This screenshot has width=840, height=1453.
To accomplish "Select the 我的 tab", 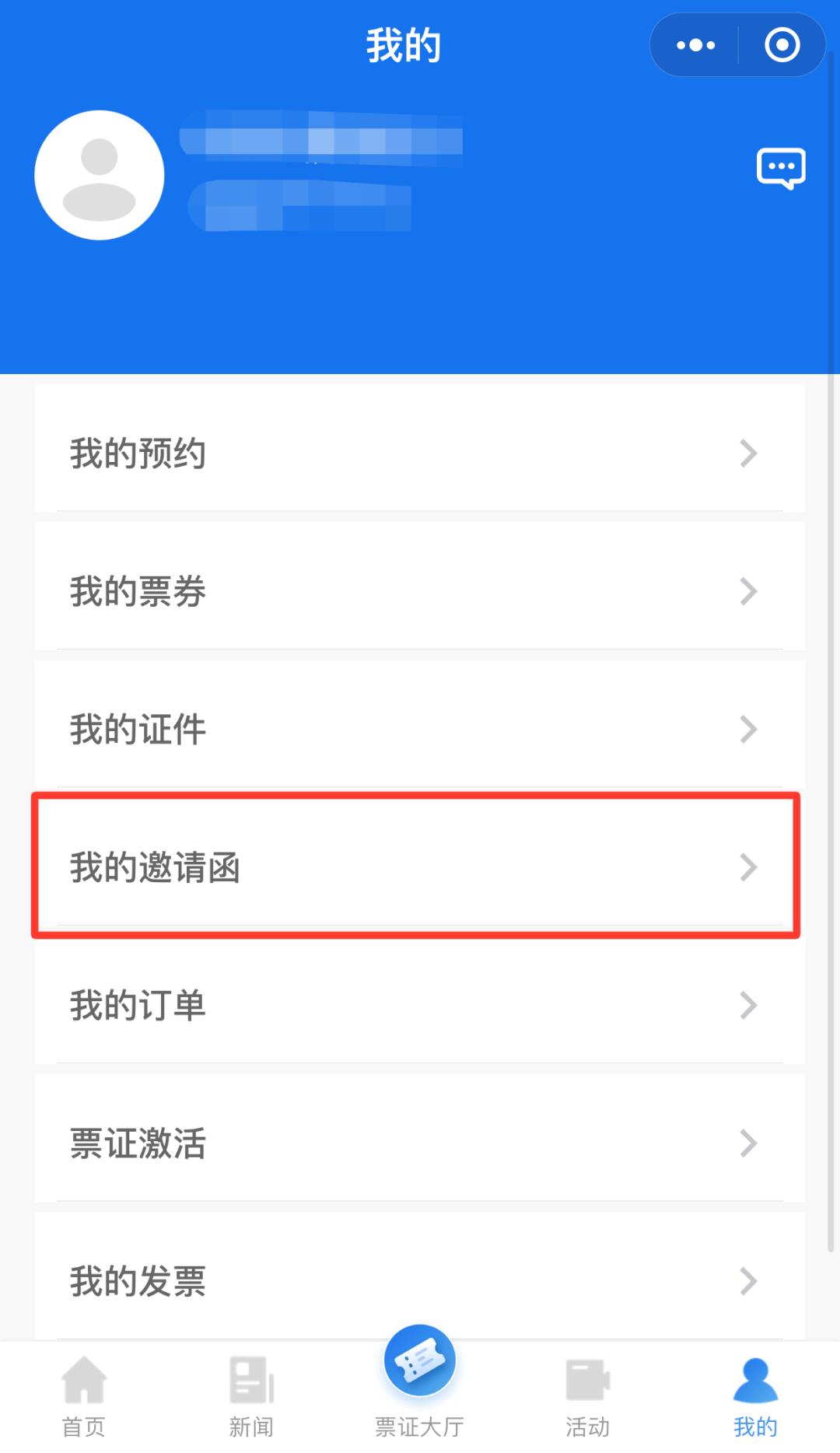I will [755, 1396].
